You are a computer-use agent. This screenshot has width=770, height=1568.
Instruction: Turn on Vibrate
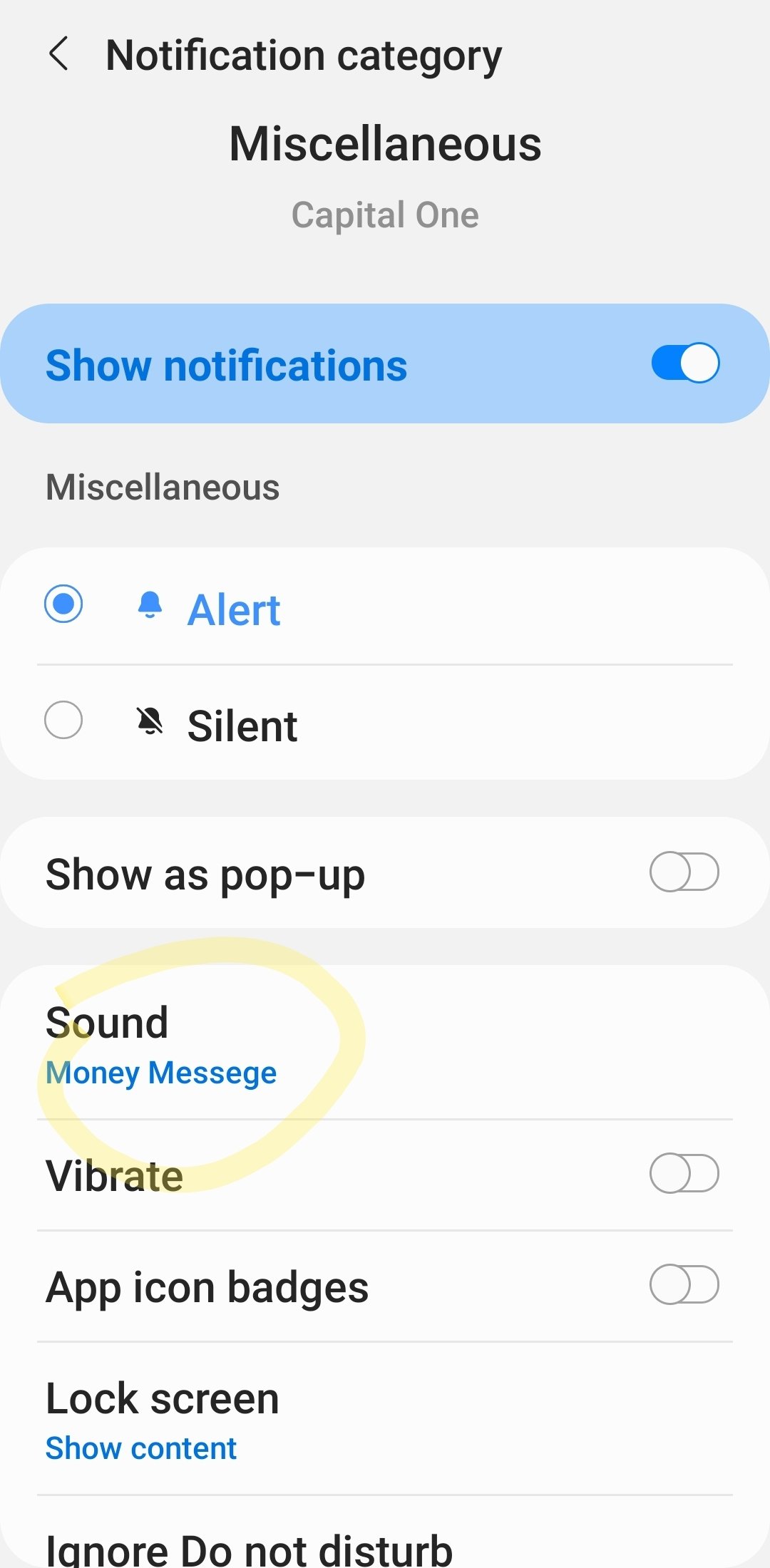tap(684, 1173)
